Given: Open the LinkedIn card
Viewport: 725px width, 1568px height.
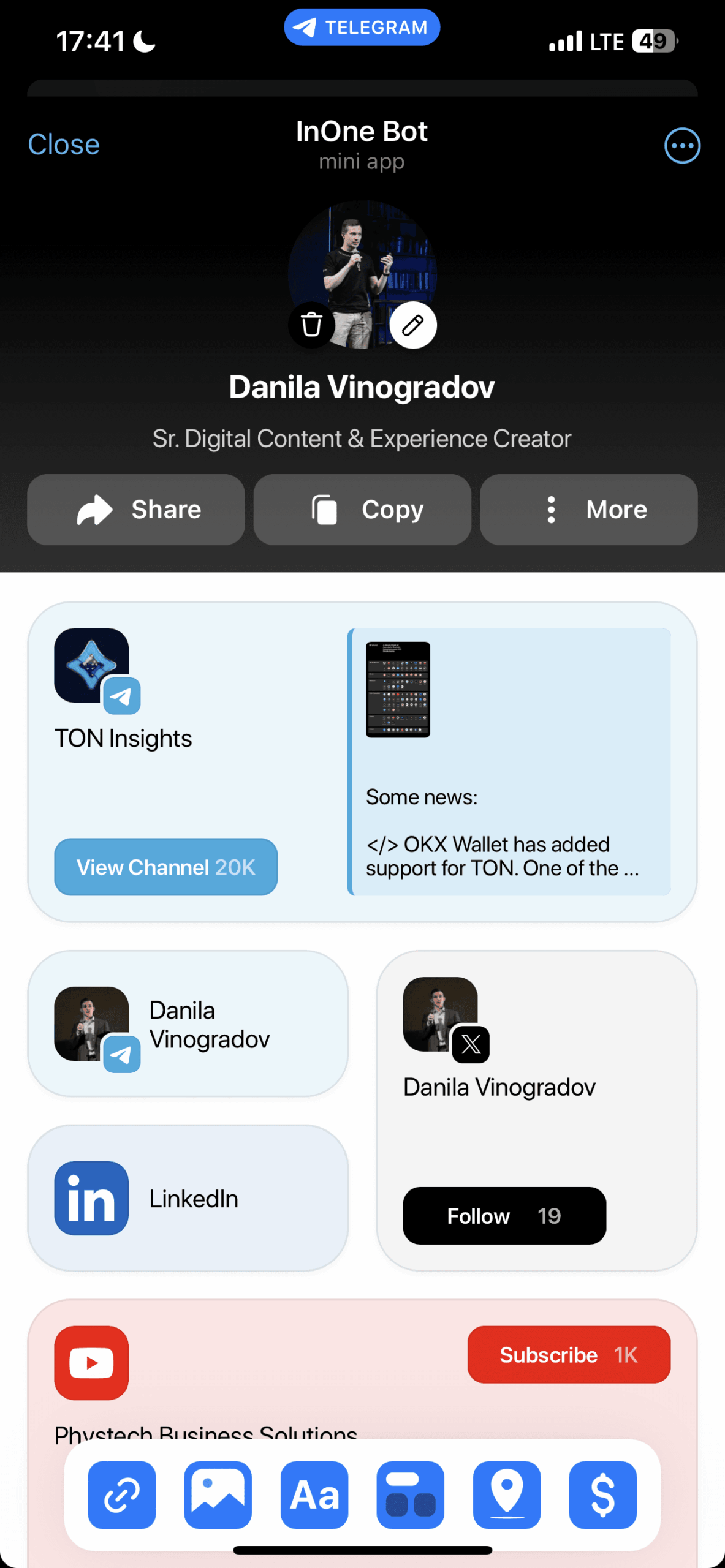Looking at the screenshot, I should 188,1198.
